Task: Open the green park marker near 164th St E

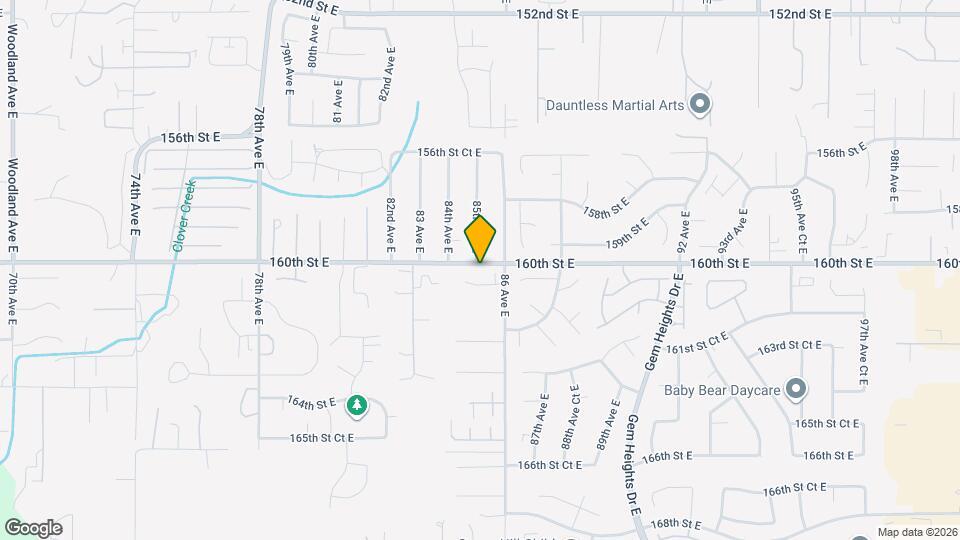Action: (x=356, y=405)
